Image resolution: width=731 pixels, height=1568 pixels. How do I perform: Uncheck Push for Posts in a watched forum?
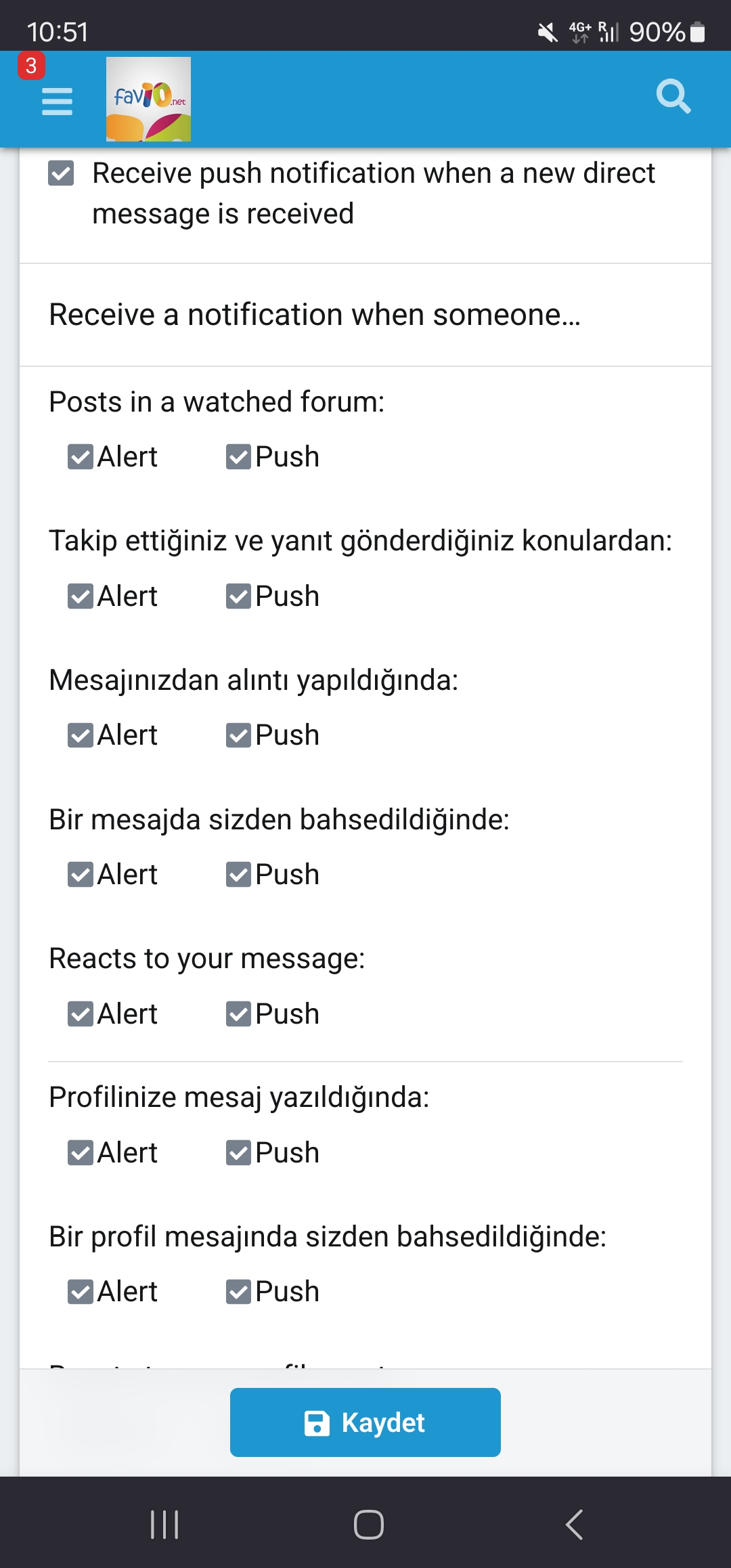[238, 457]
